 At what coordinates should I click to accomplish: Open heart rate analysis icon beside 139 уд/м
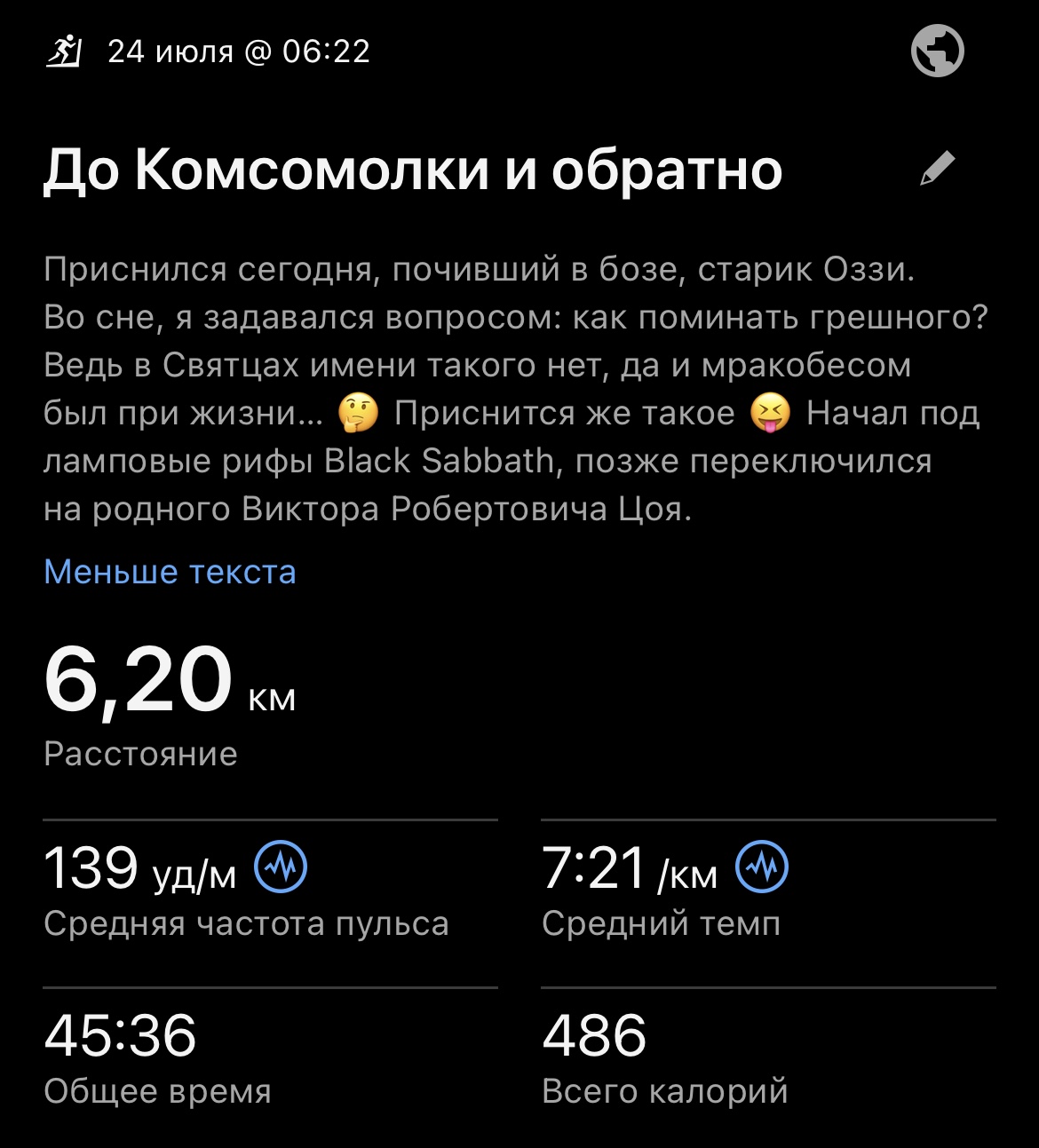(x=282, y=867)
